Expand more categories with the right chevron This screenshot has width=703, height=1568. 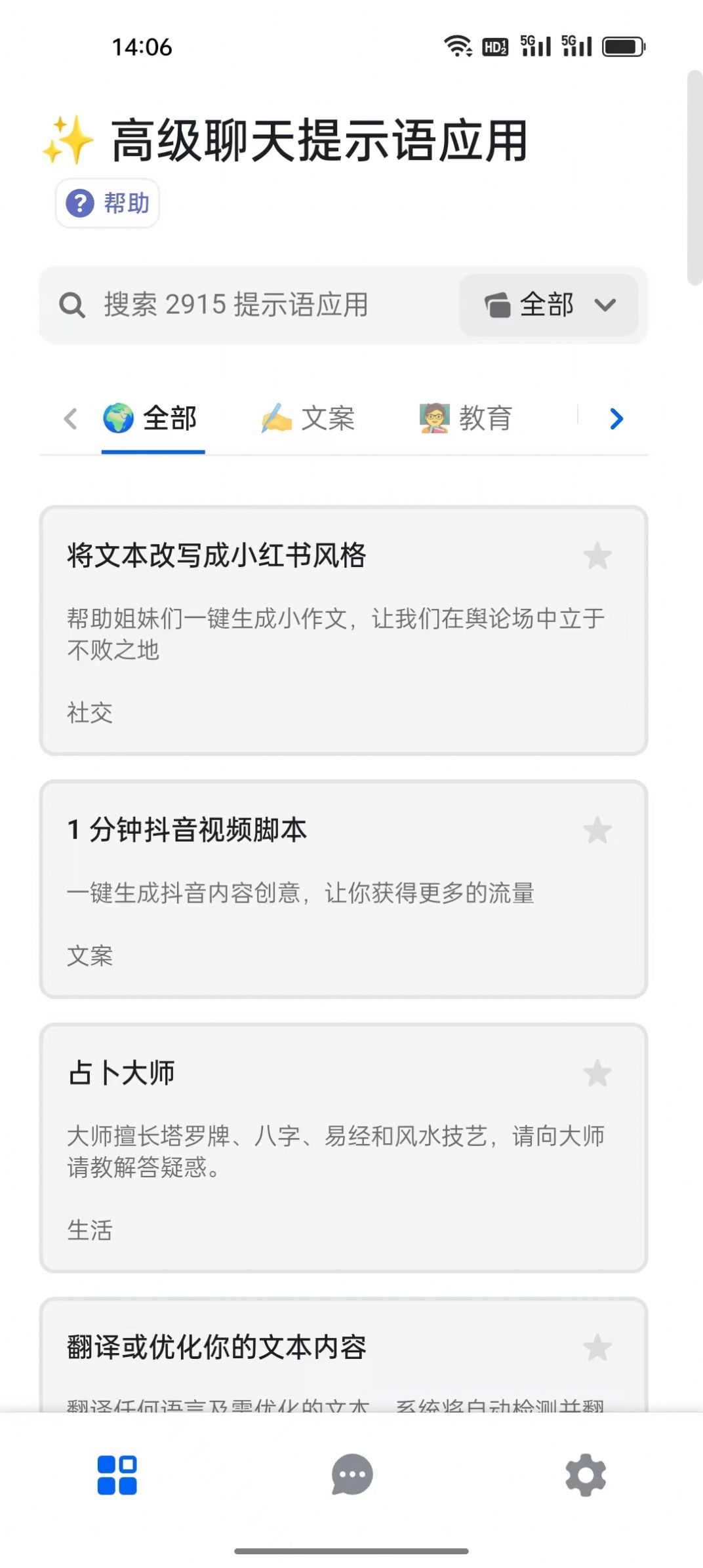click(614, 418)
